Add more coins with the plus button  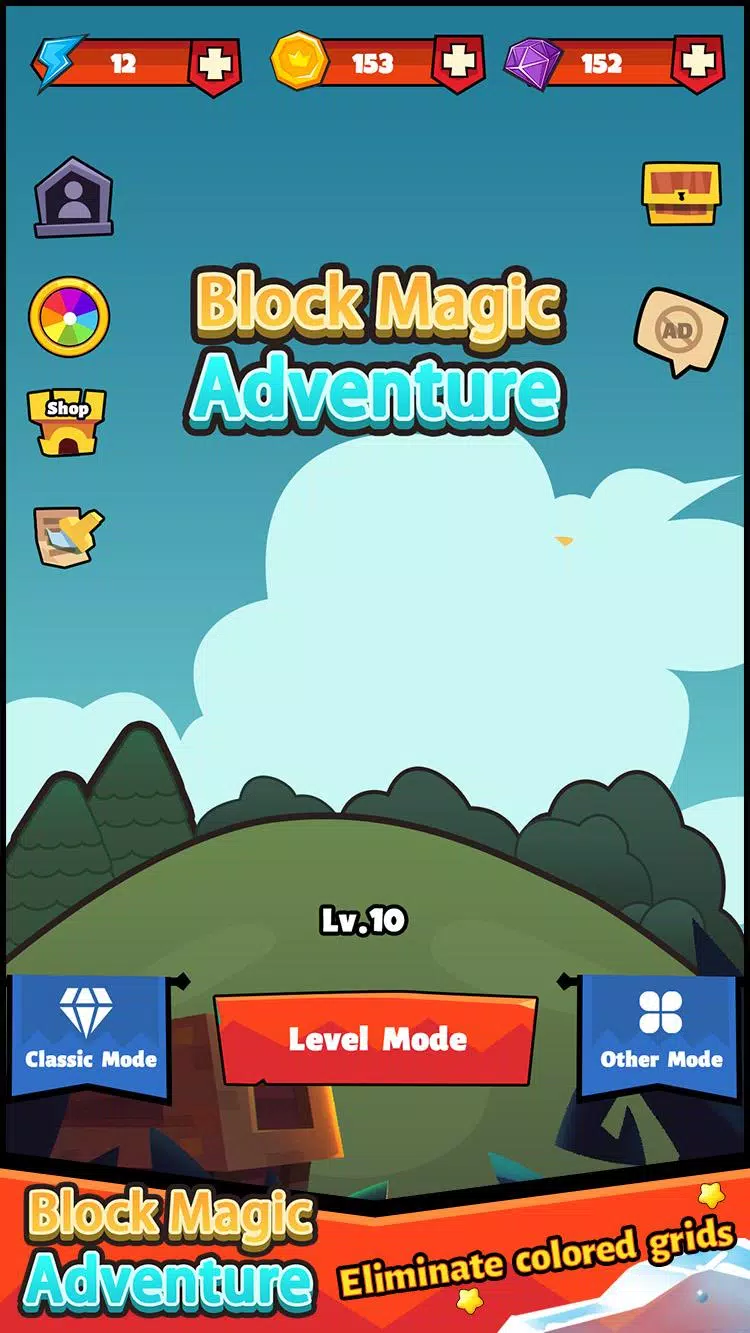458,63
